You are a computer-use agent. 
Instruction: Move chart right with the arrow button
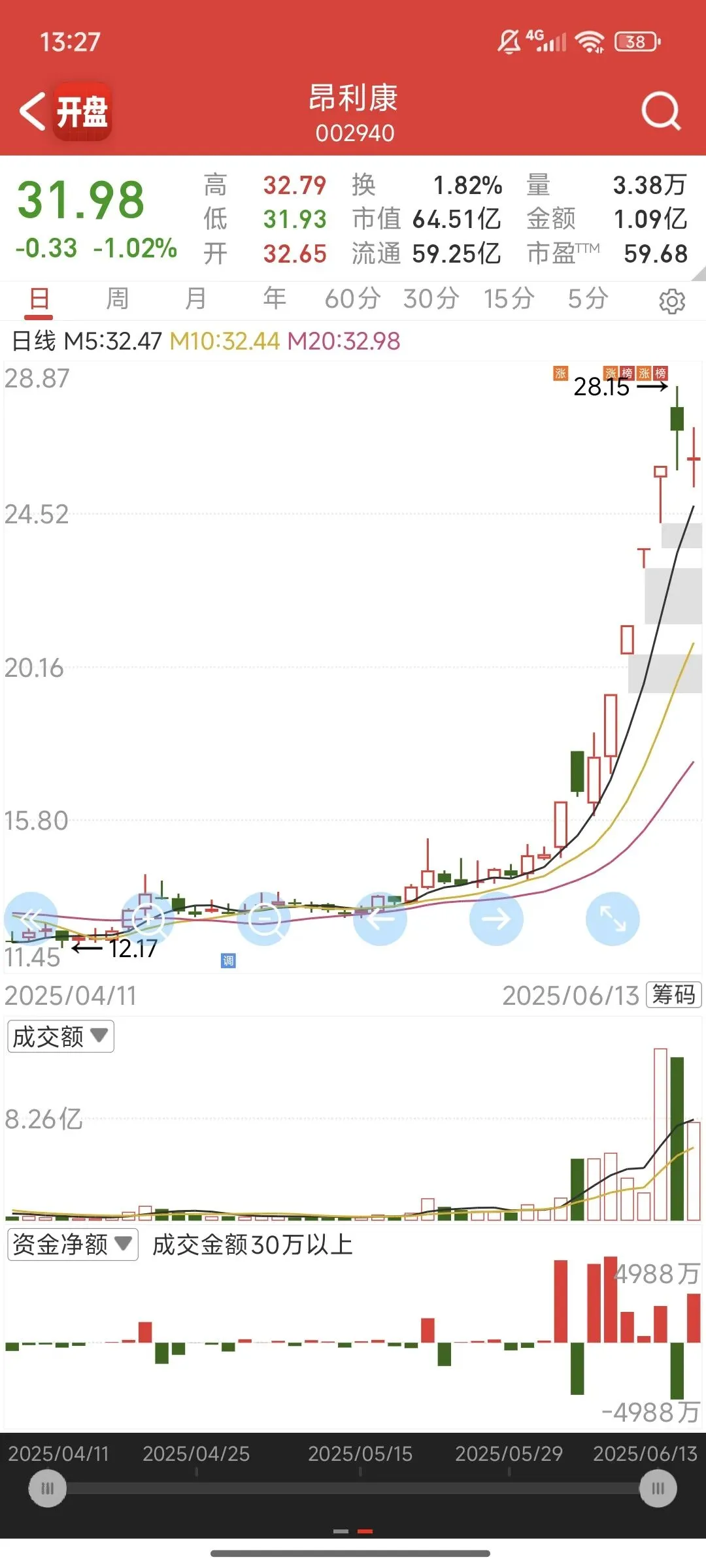496,919
